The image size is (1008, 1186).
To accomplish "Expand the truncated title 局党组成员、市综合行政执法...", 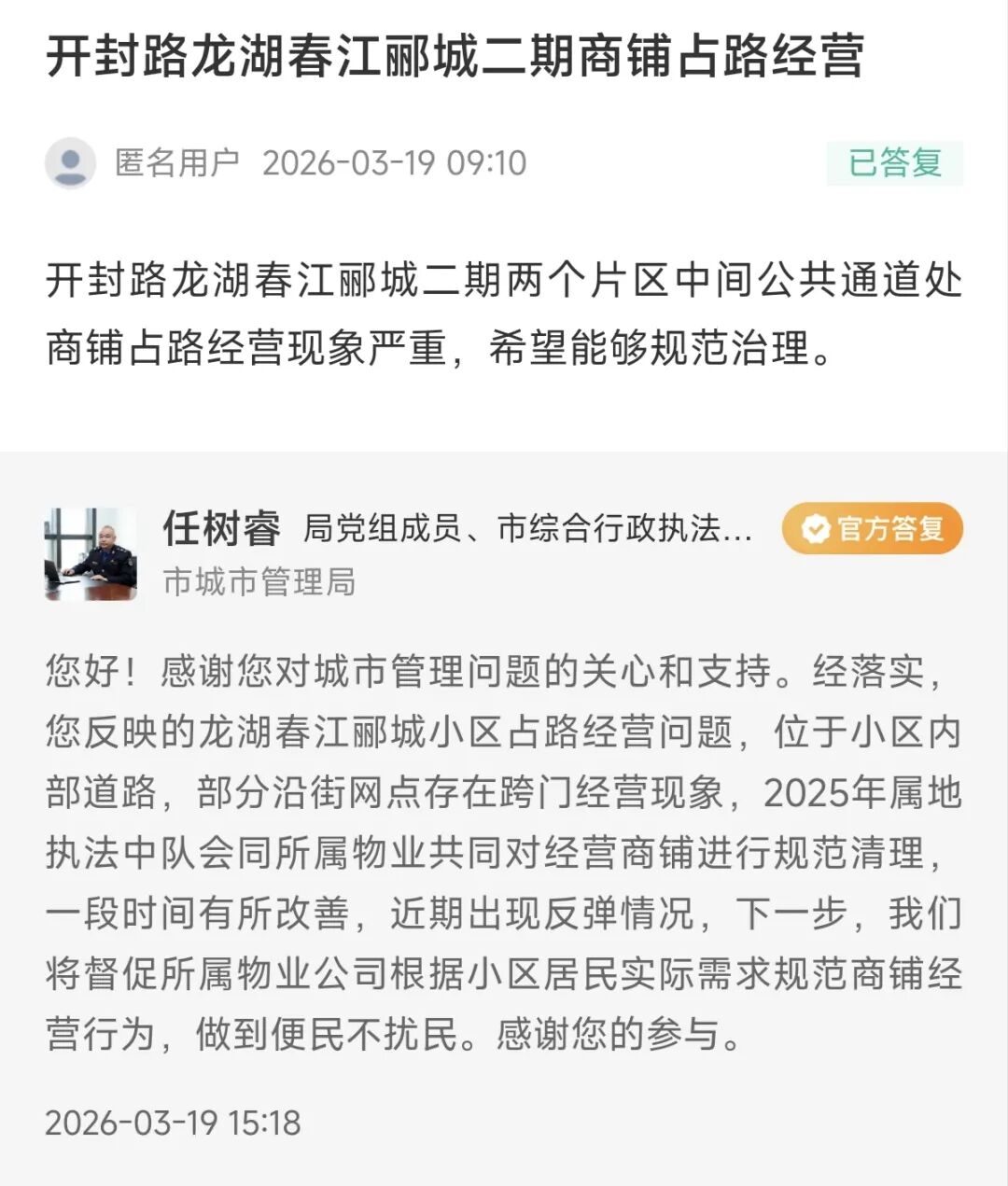I will point(527,528).
